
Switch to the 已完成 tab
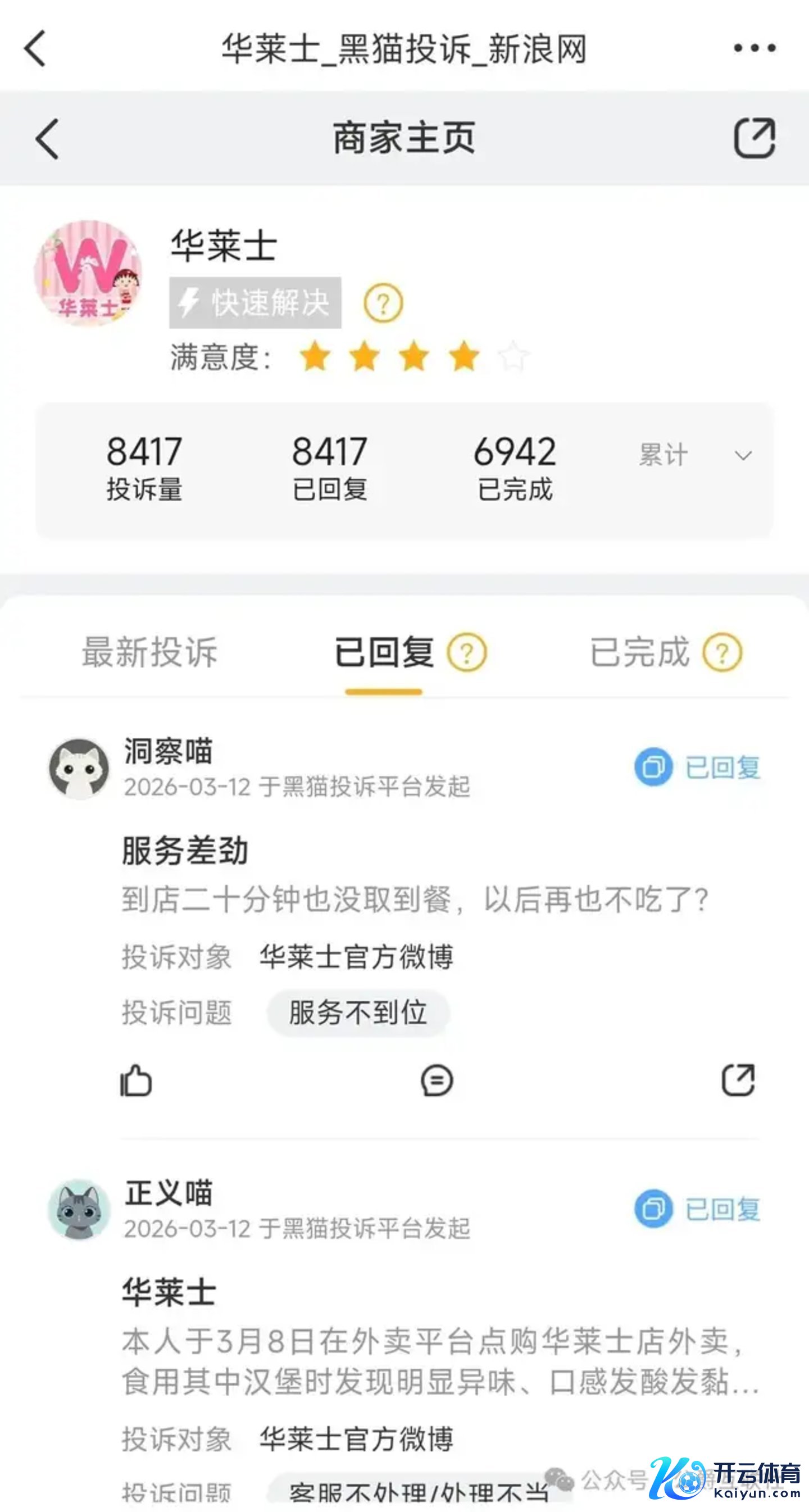(640, 652)
